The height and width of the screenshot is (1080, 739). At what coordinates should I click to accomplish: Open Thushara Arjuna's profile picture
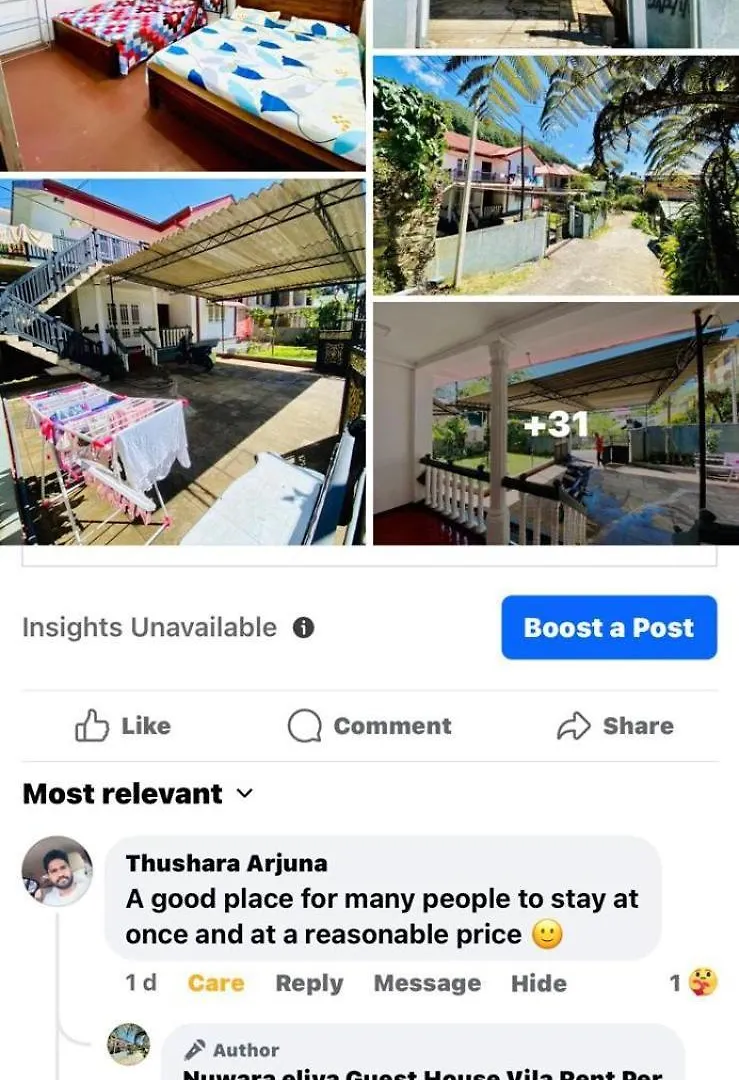pos(57,871)
